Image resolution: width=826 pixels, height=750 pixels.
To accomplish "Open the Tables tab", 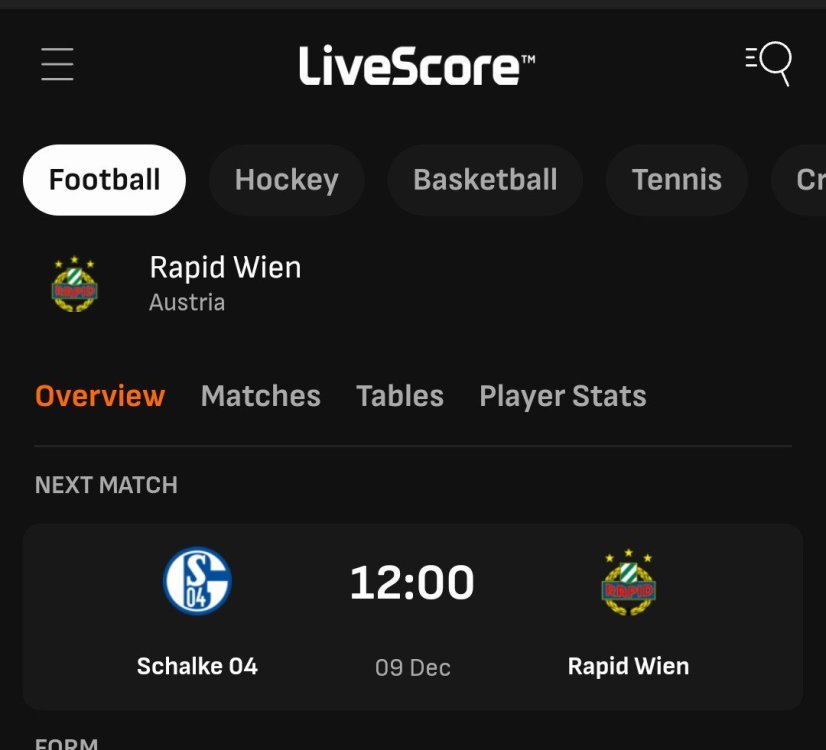I will pyautogui.click(x=400, y=396).
